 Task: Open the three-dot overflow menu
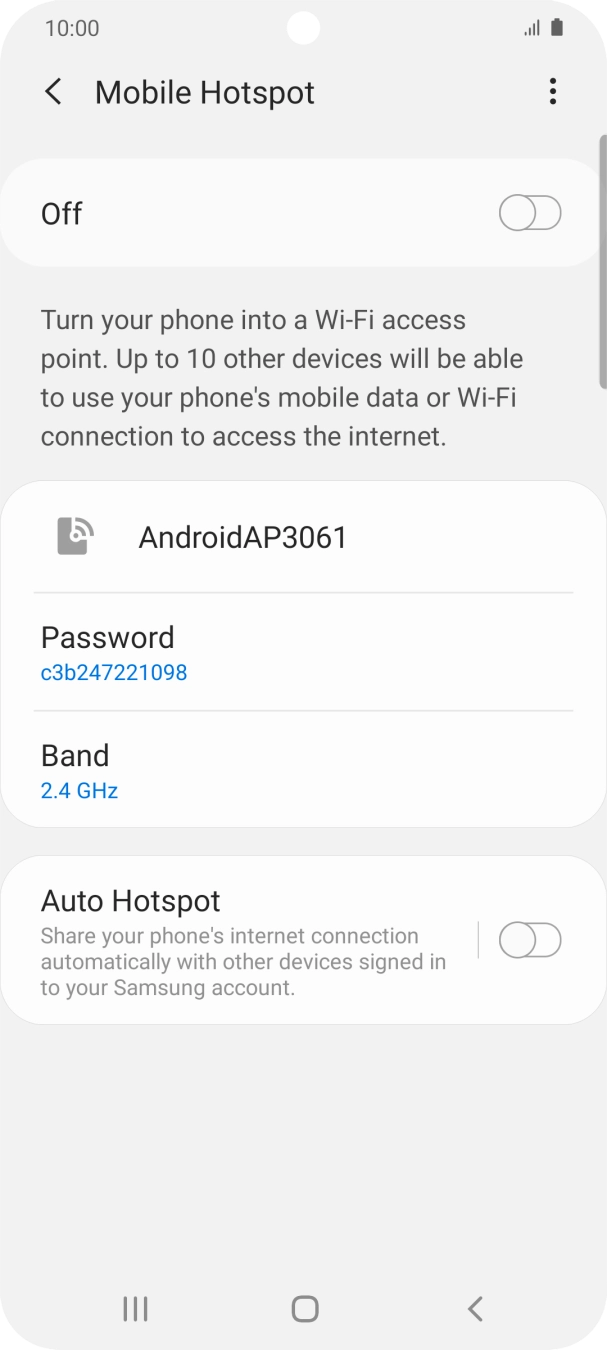(552, 93)
